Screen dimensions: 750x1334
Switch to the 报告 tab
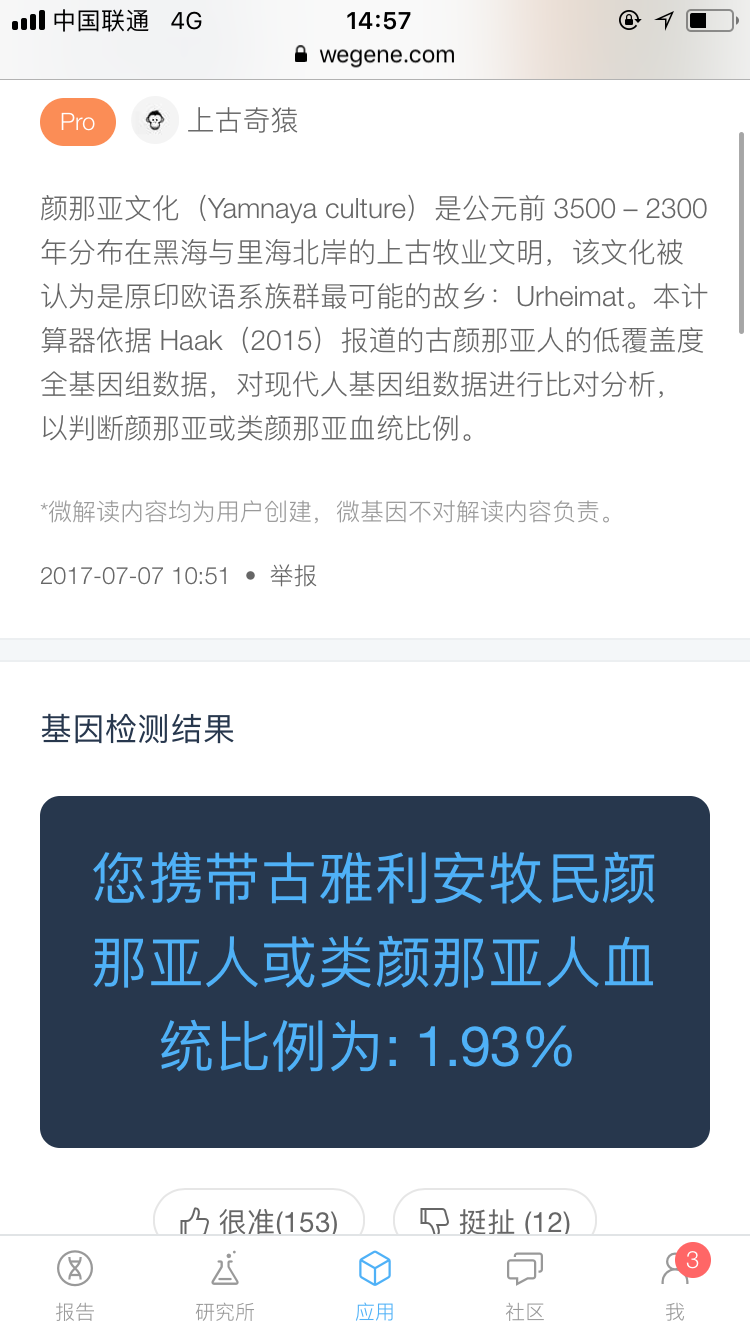(x=75, y=1286)
